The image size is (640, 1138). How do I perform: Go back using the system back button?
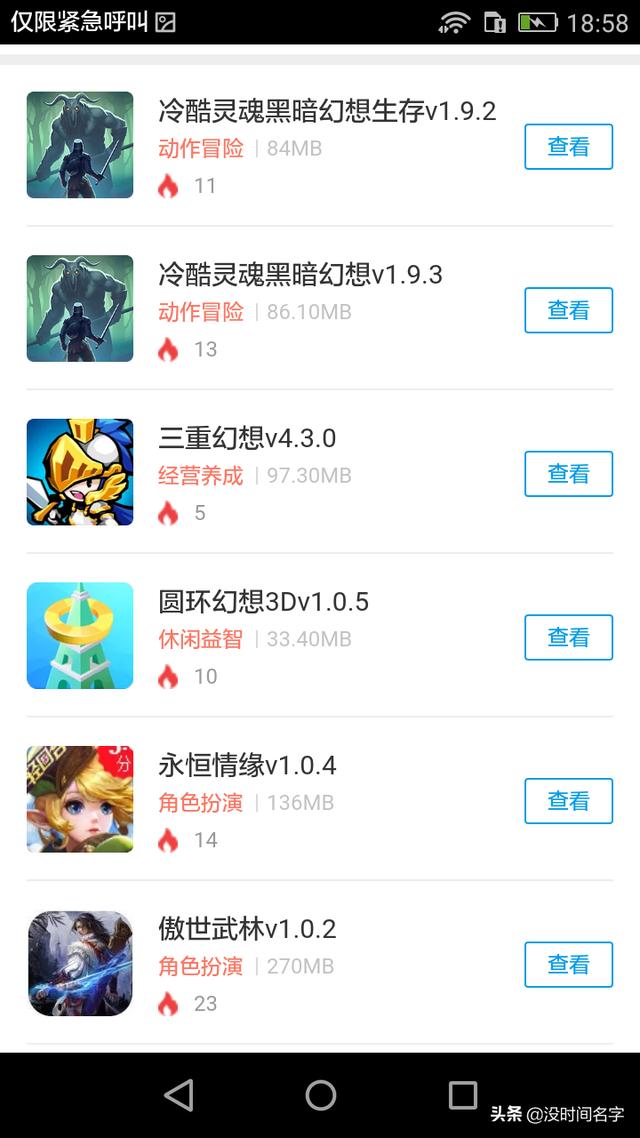179,1095
